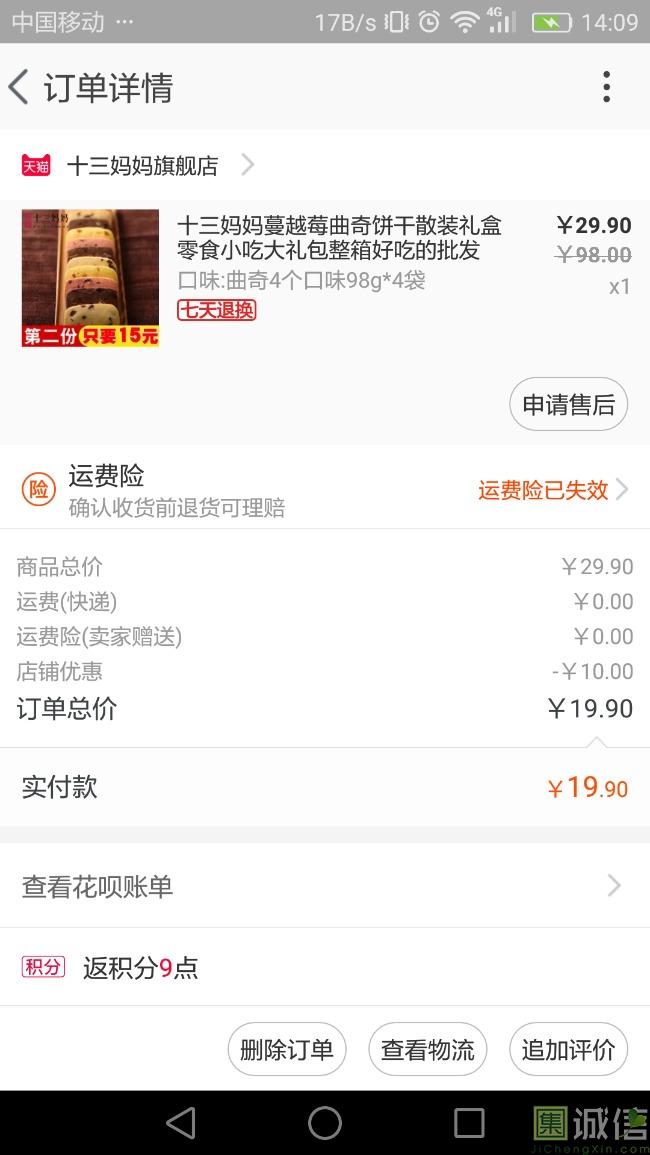Image resolution: width=650 pixels, height=1155 pixels.
Task: Tap the system back button
Action: click(181, 1123)
